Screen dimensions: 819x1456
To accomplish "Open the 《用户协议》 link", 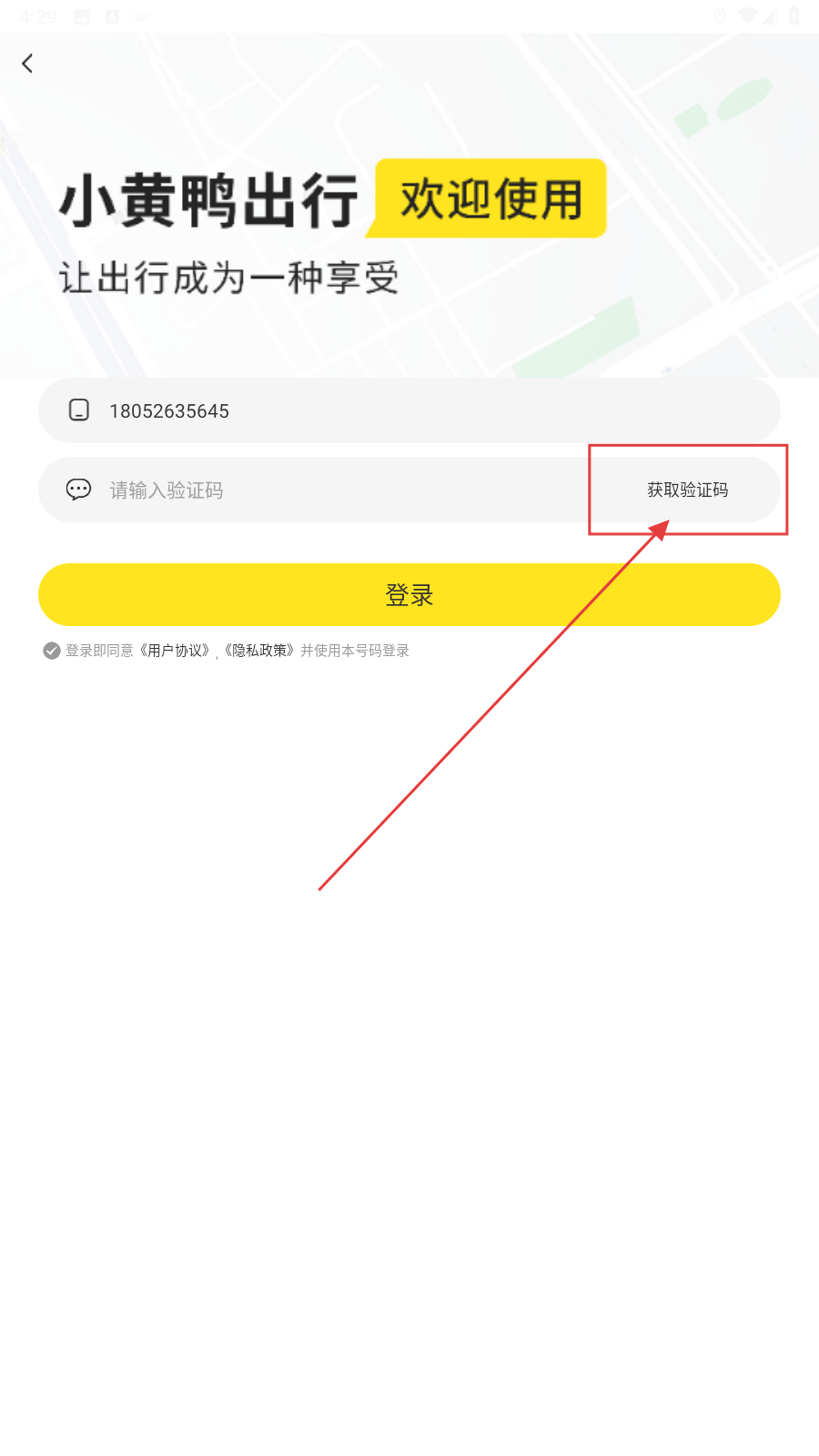I will click(x=176, y=651).
